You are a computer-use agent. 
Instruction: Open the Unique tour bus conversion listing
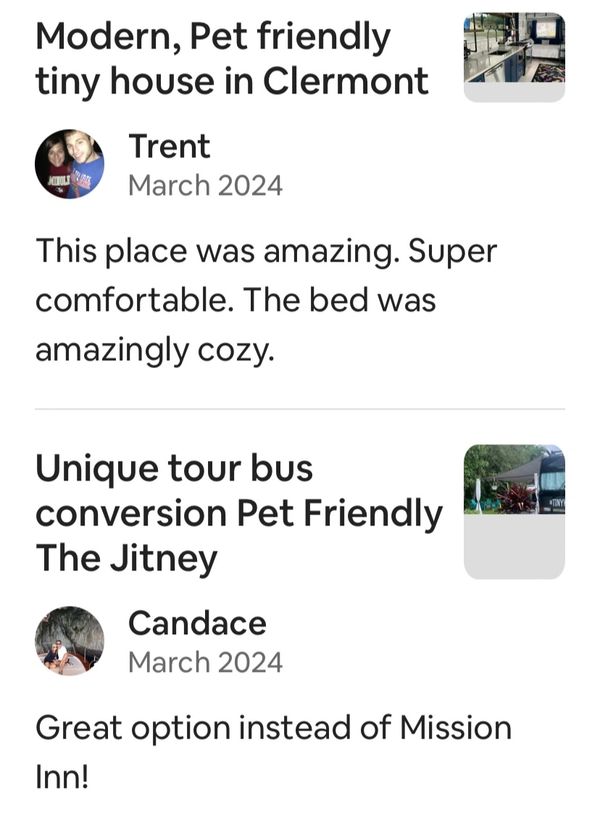(238, 513)
